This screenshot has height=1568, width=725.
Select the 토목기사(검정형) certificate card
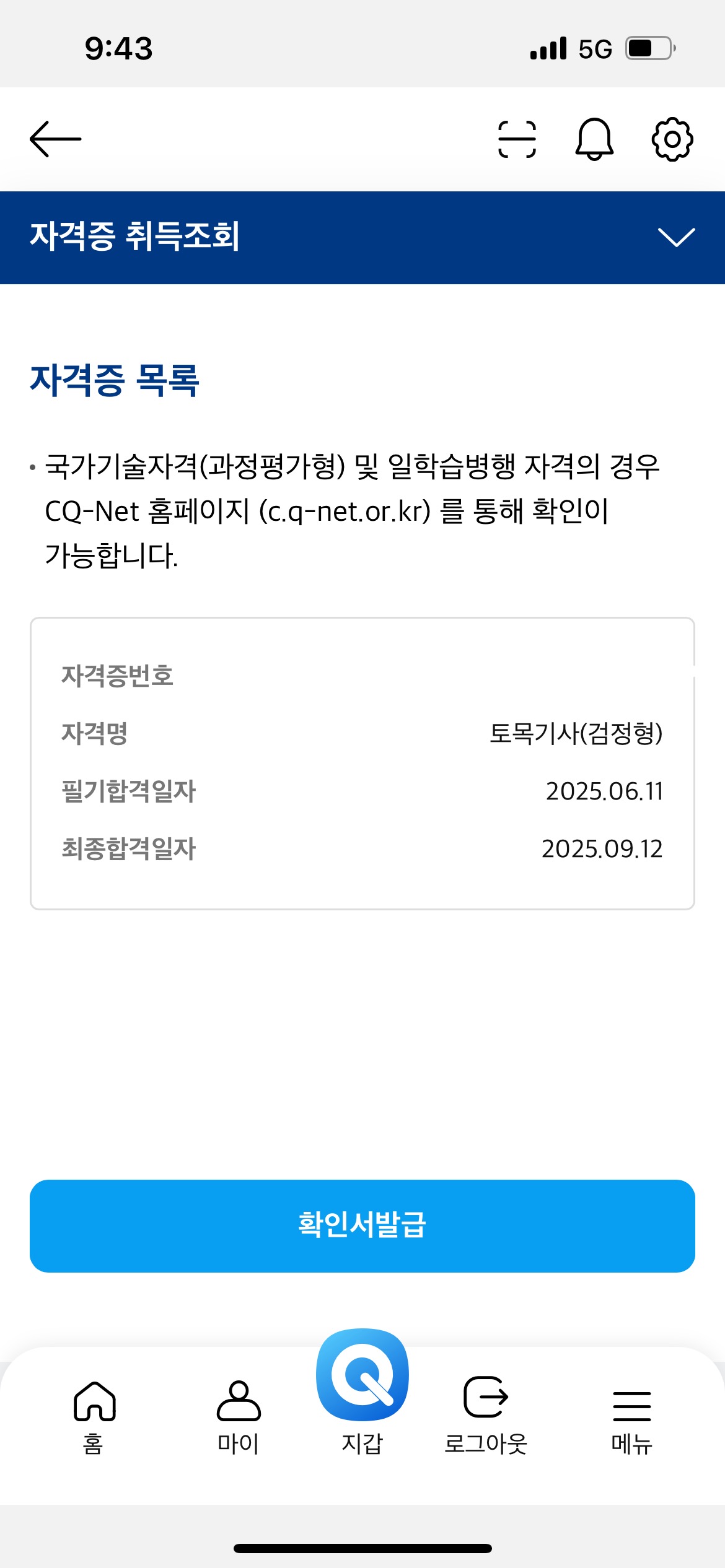pos(362,763)
